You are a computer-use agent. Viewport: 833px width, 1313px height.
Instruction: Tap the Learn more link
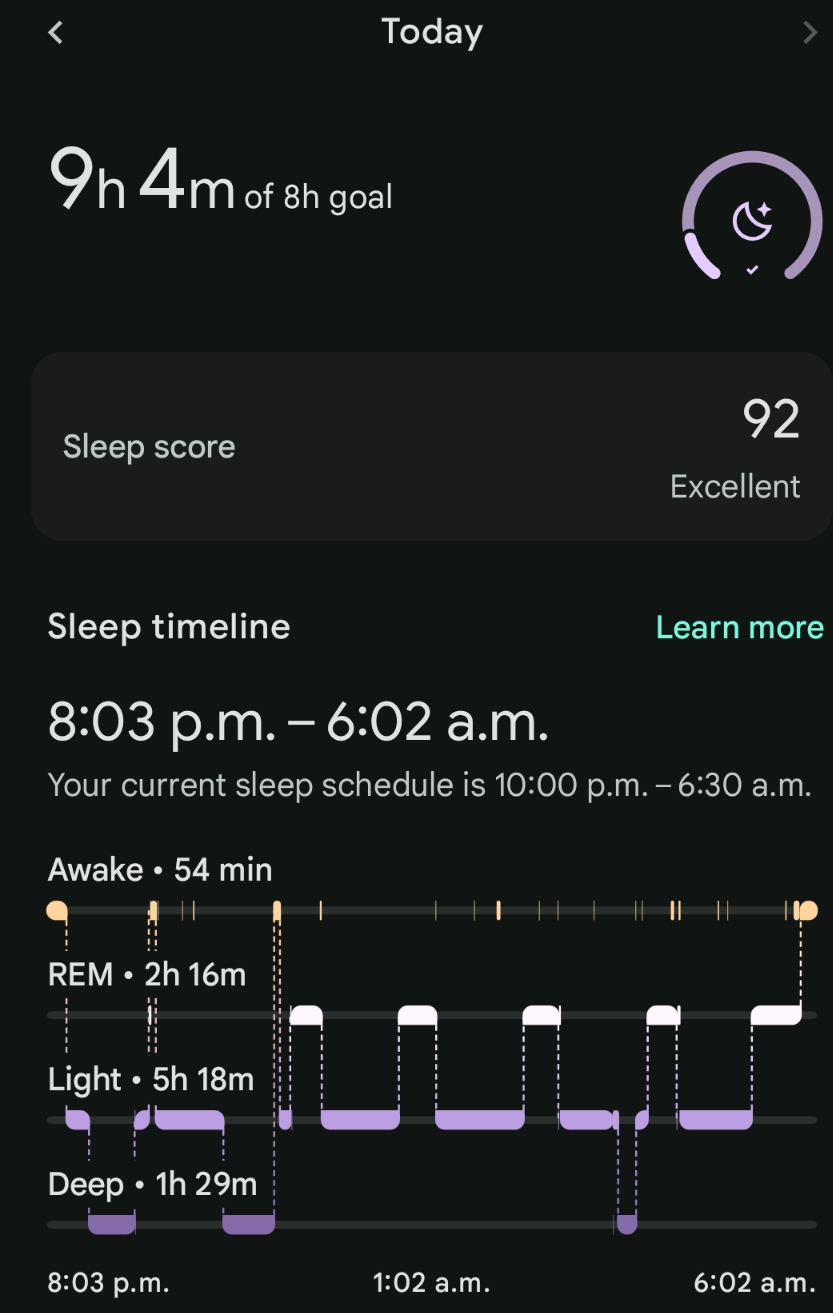[739, 627]
